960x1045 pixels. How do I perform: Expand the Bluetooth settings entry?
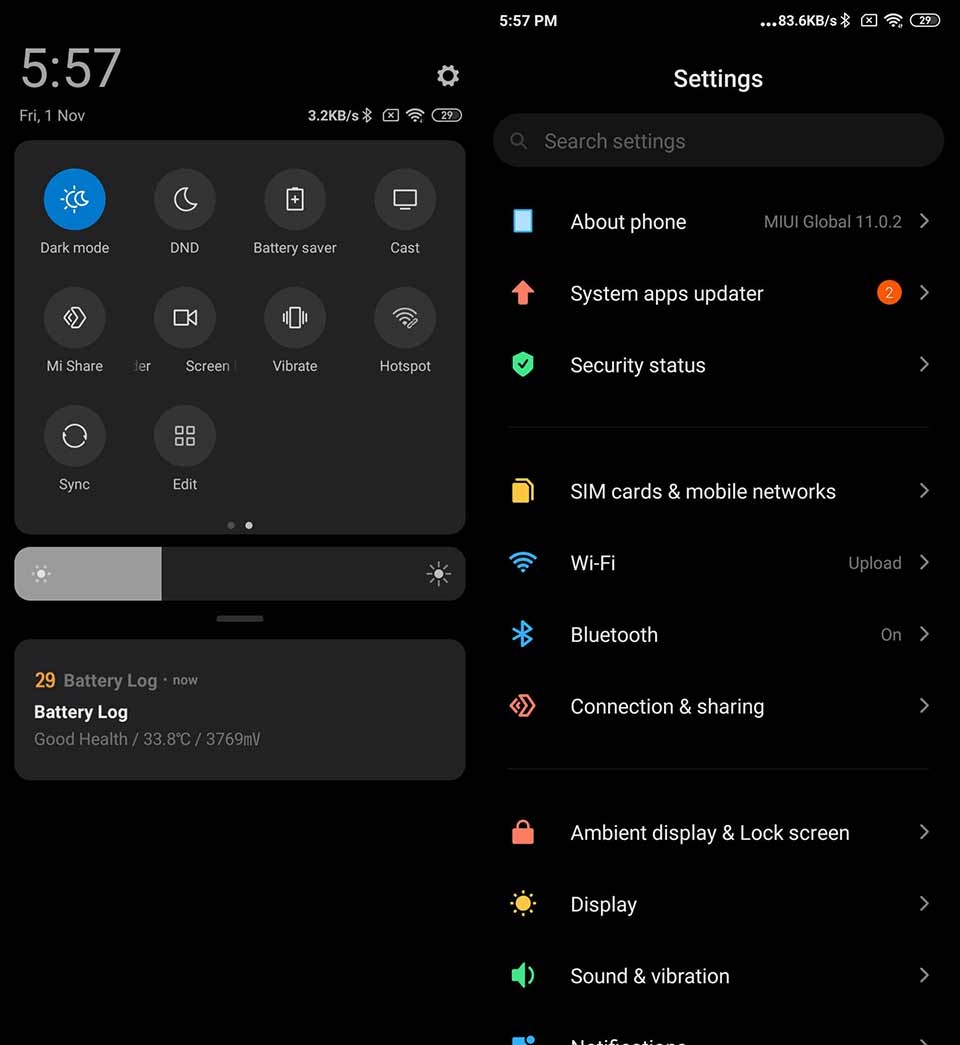pyautogui.click(x=718, y=634)
